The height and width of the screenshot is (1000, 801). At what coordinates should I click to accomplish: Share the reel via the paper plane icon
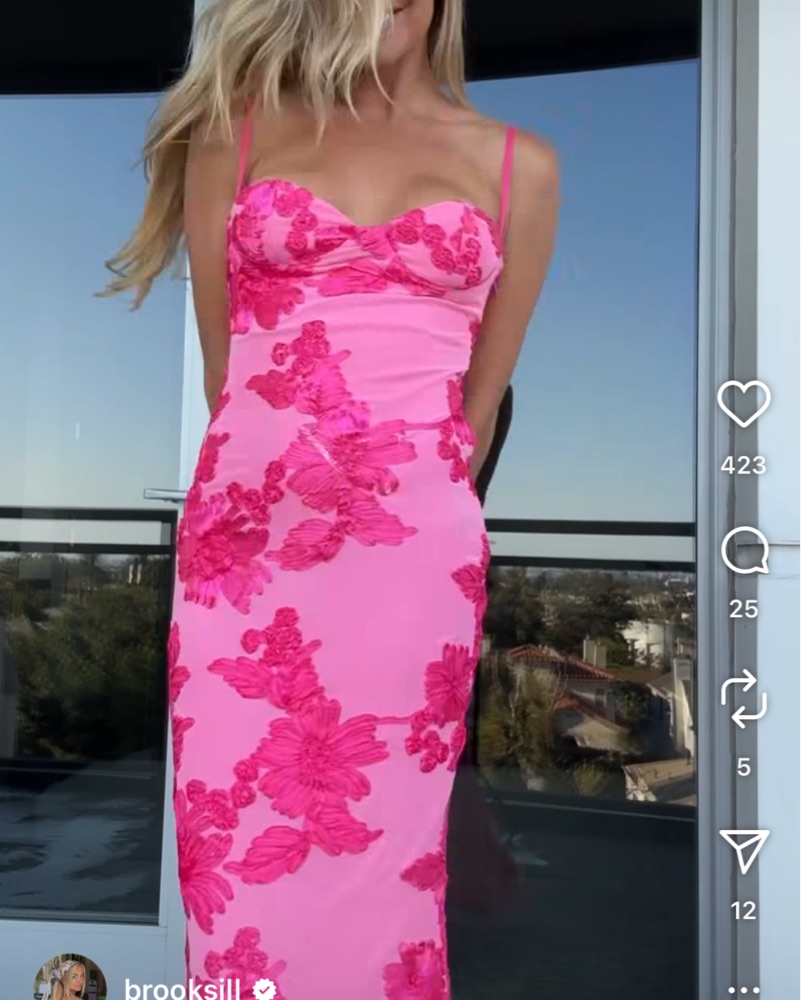point(744,851)
